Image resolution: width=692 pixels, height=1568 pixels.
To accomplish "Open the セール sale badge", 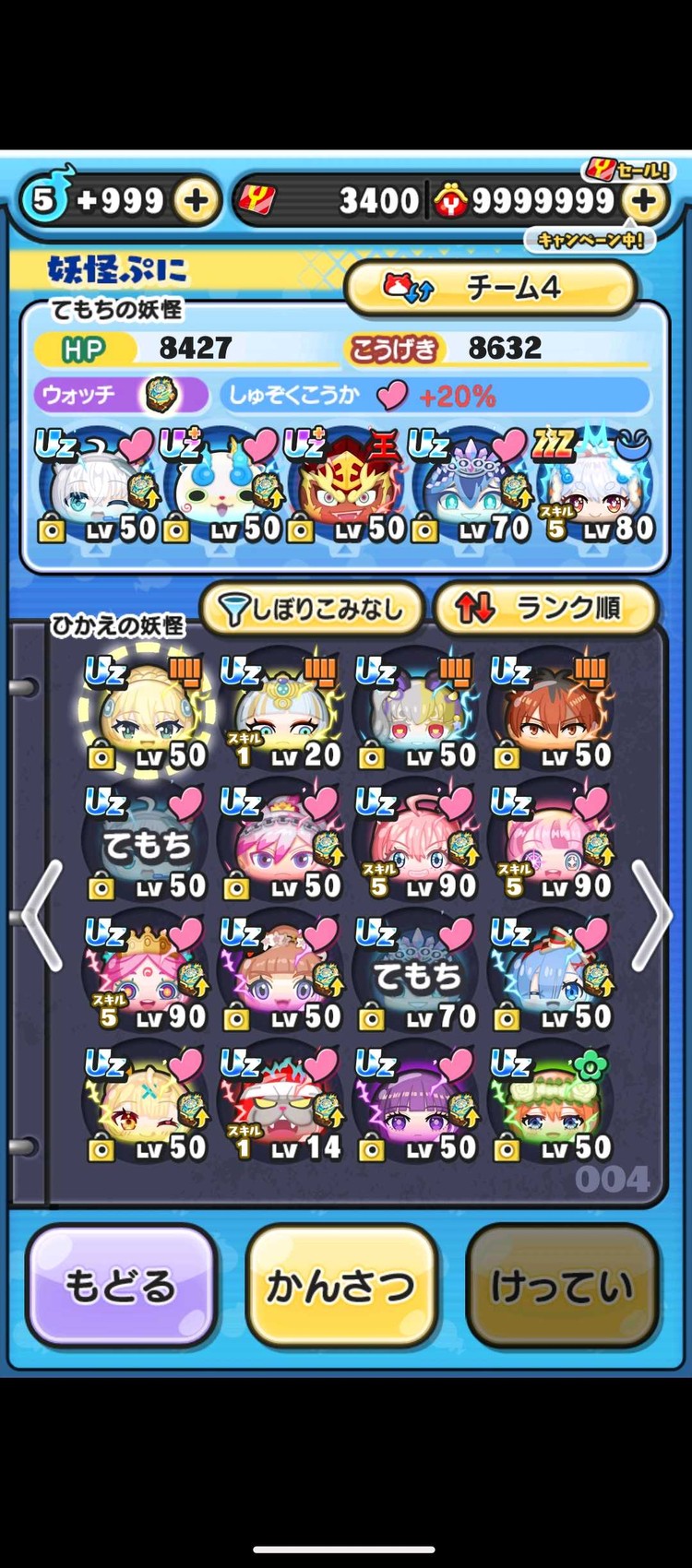I will click(627, 170).
